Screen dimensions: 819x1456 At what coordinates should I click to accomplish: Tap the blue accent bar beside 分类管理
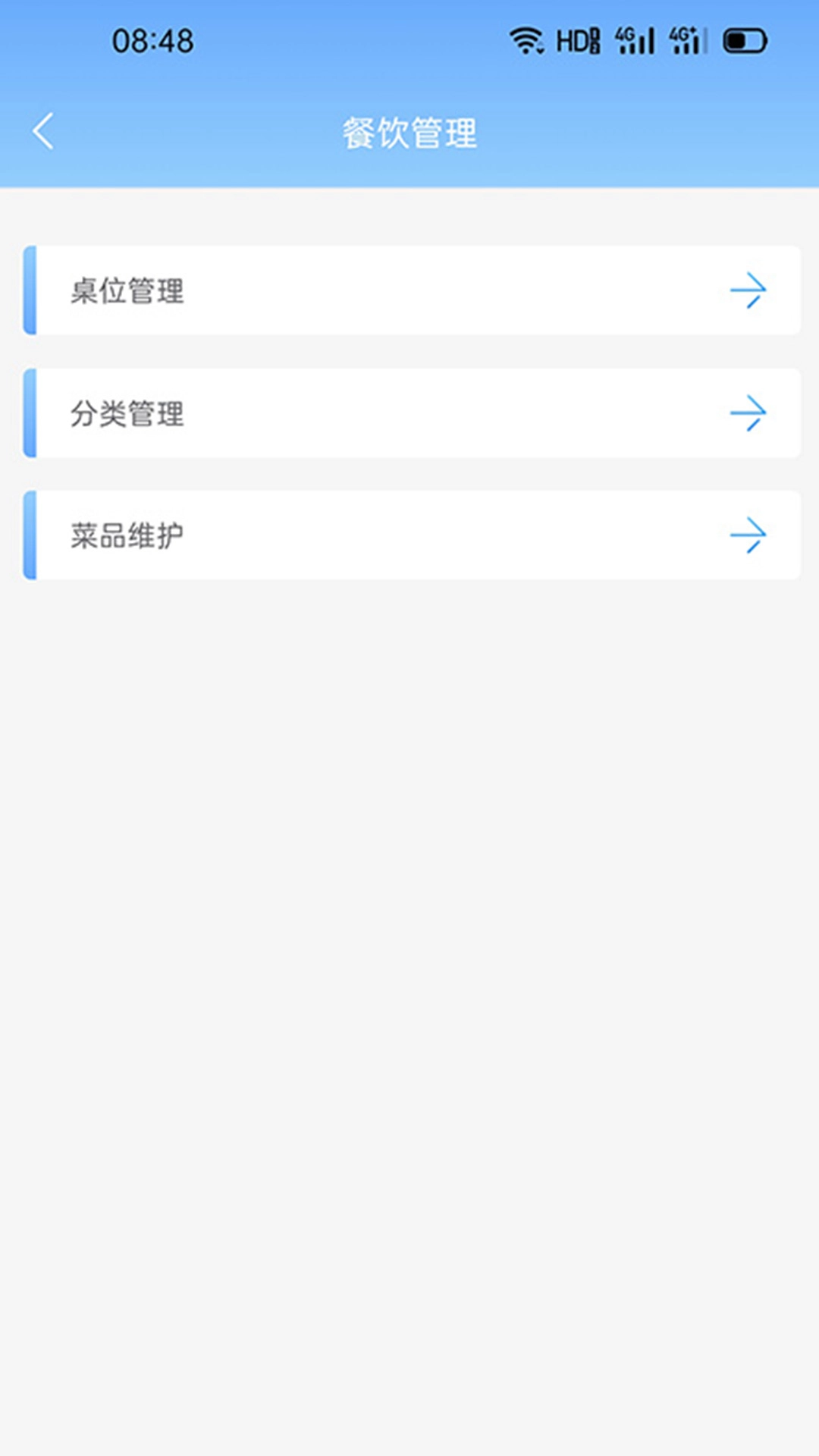click(29, 413)
